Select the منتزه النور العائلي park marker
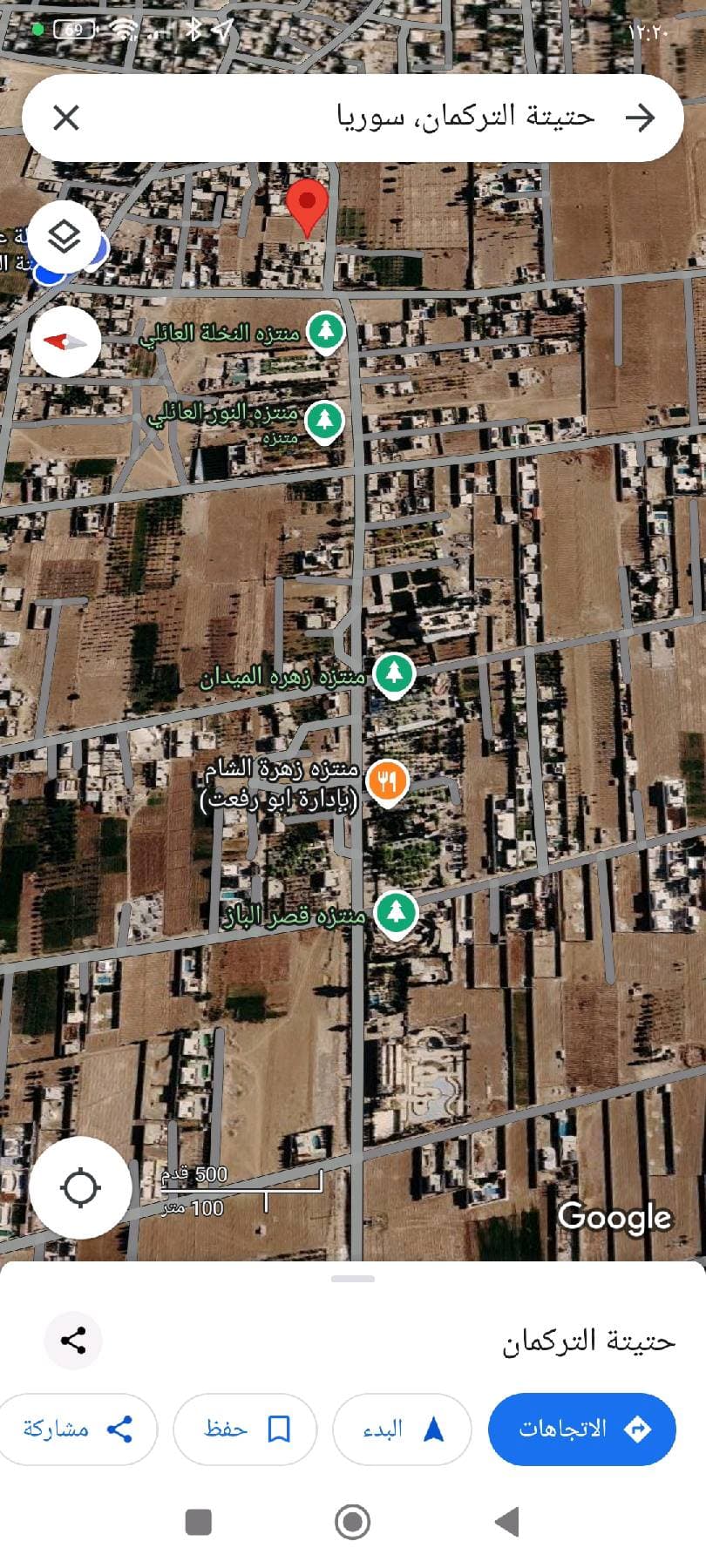The height and width of the screenshot is (1568, 706). coord(325,421)
